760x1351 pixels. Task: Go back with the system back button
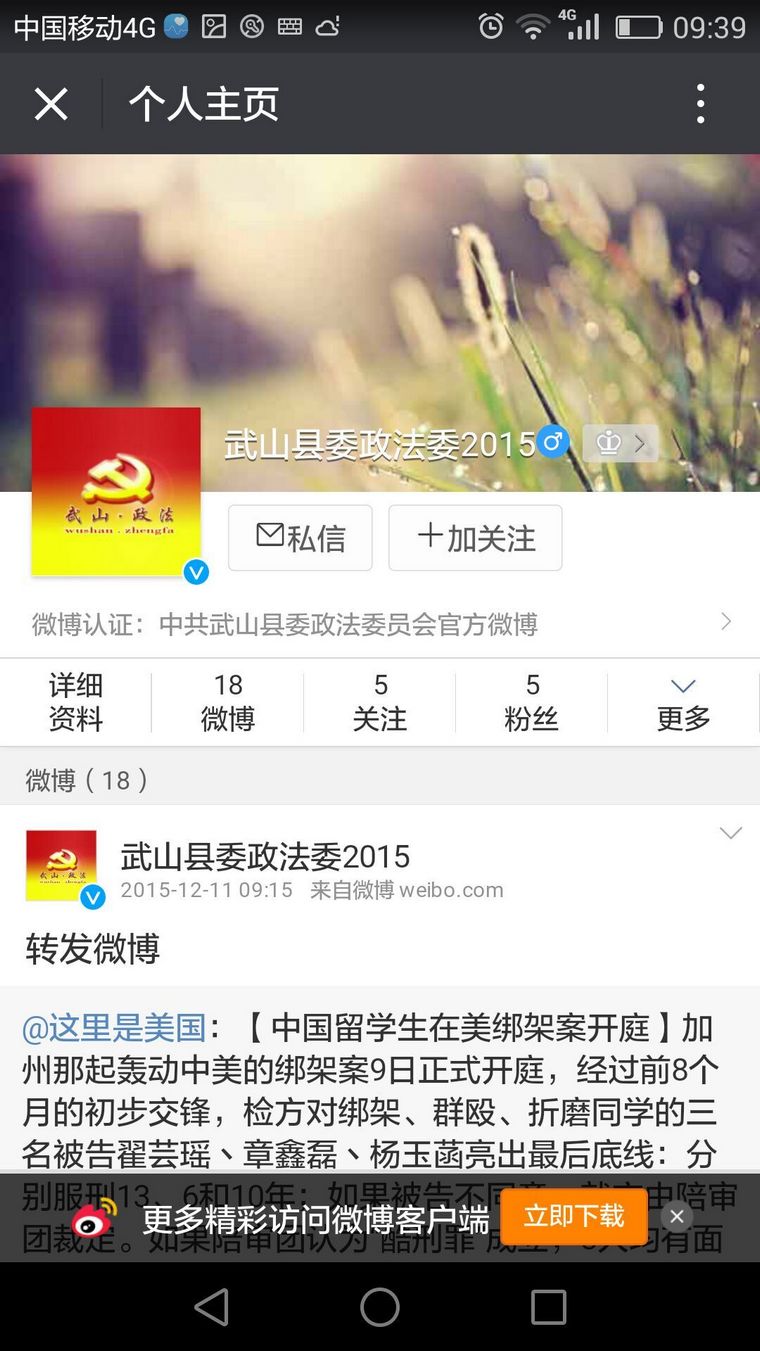pyautogui.click(x=211, y=1307)
